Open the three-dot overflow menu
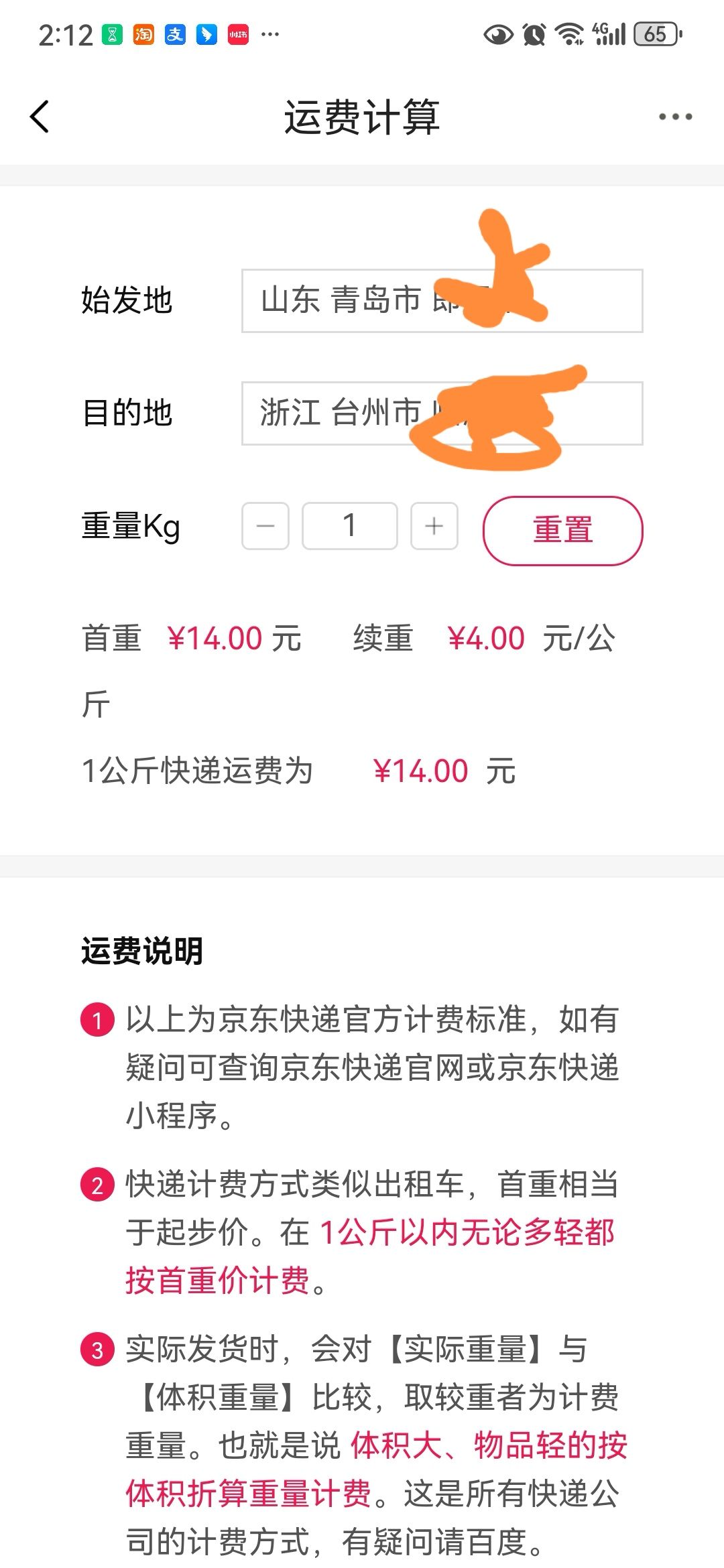The height and width of the screenshot is (1568, 724). [675, 117]
